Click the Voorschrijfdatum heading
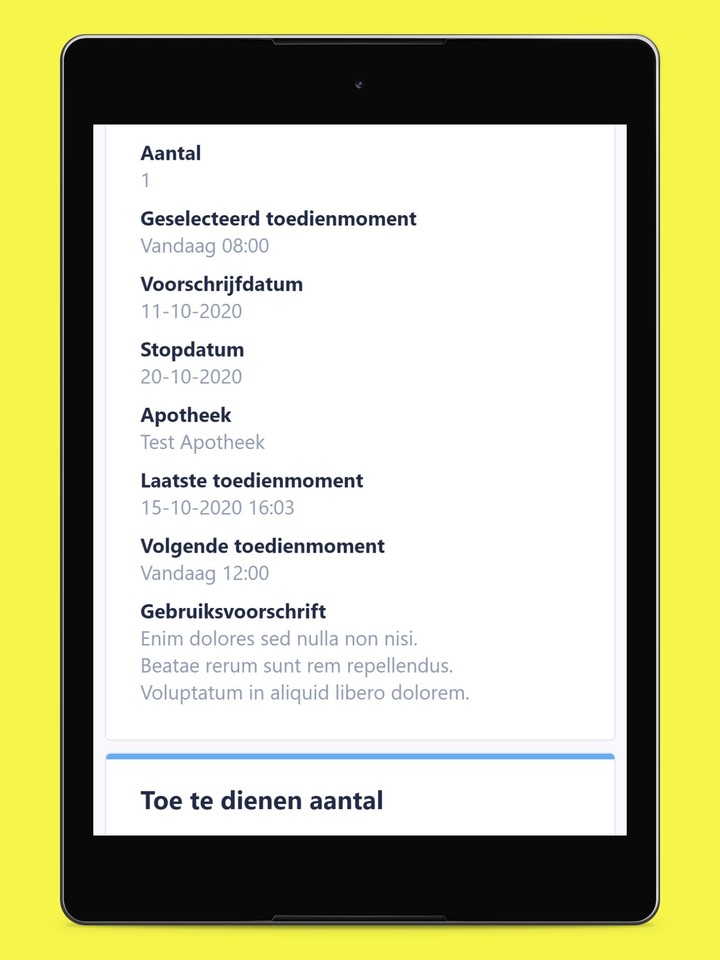Screen dimensions: 720x960 [x=222, y=284]
